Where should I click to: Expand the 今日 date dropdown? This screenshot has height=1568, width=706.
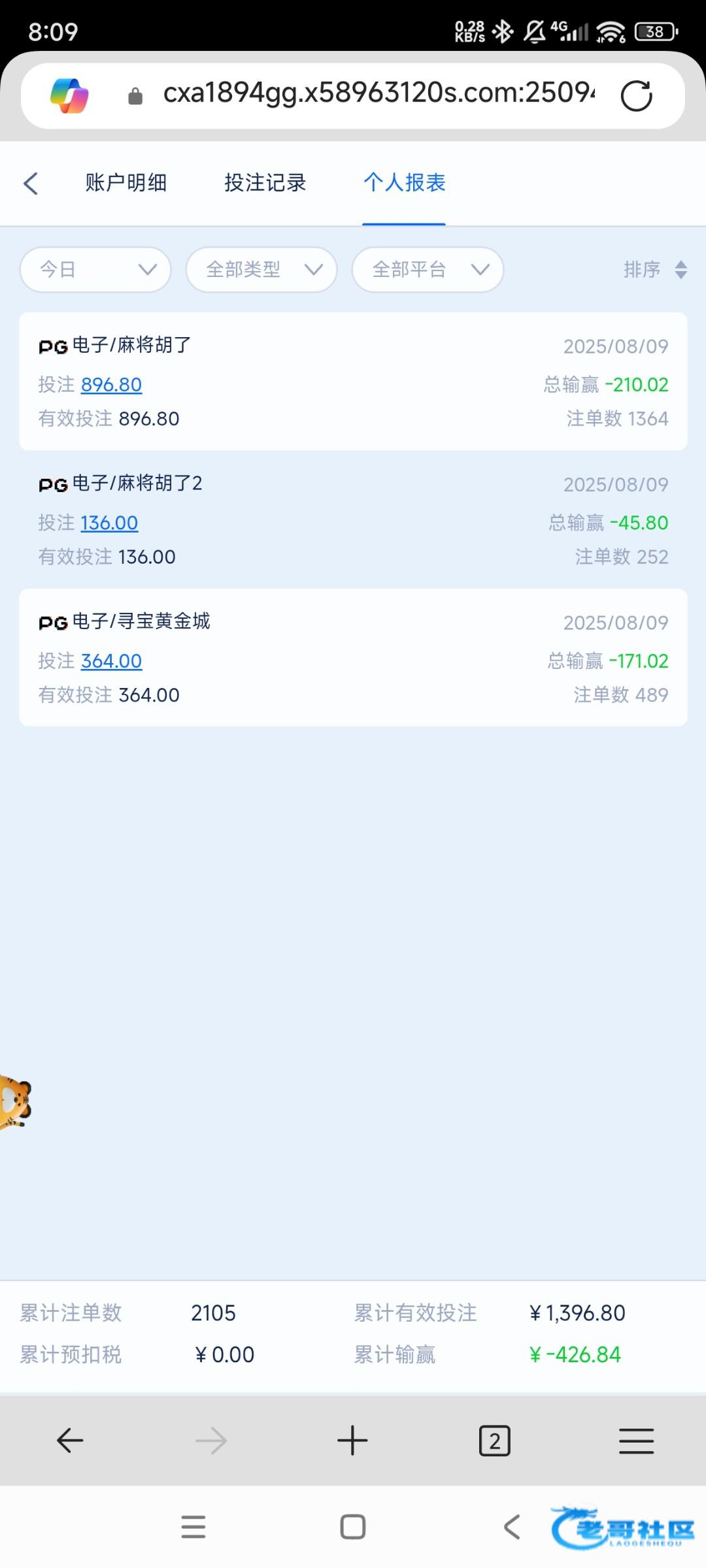[x=95, y=269]
